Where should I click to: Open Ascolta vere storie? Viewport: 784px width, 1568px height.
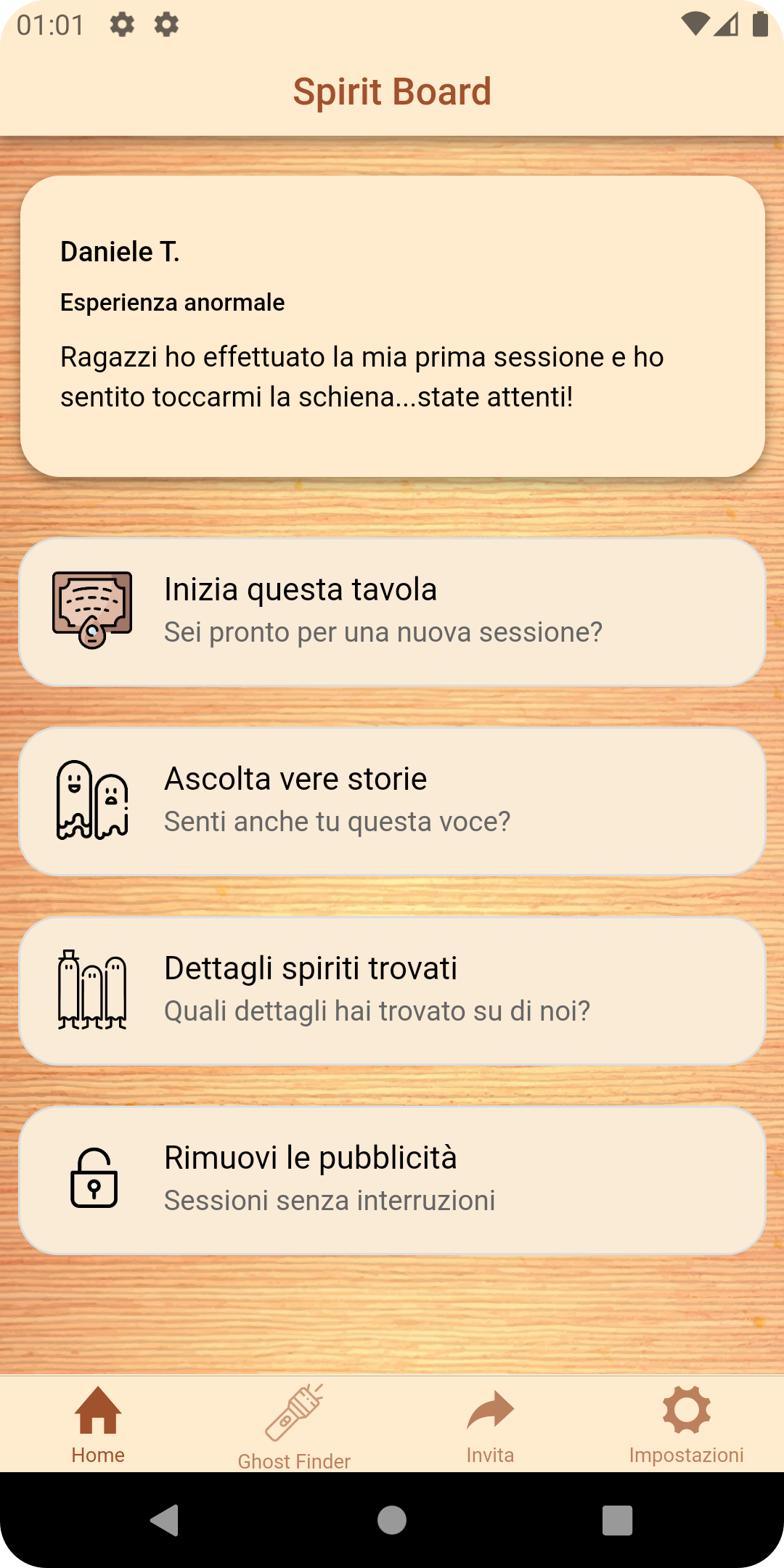(392, 801)
